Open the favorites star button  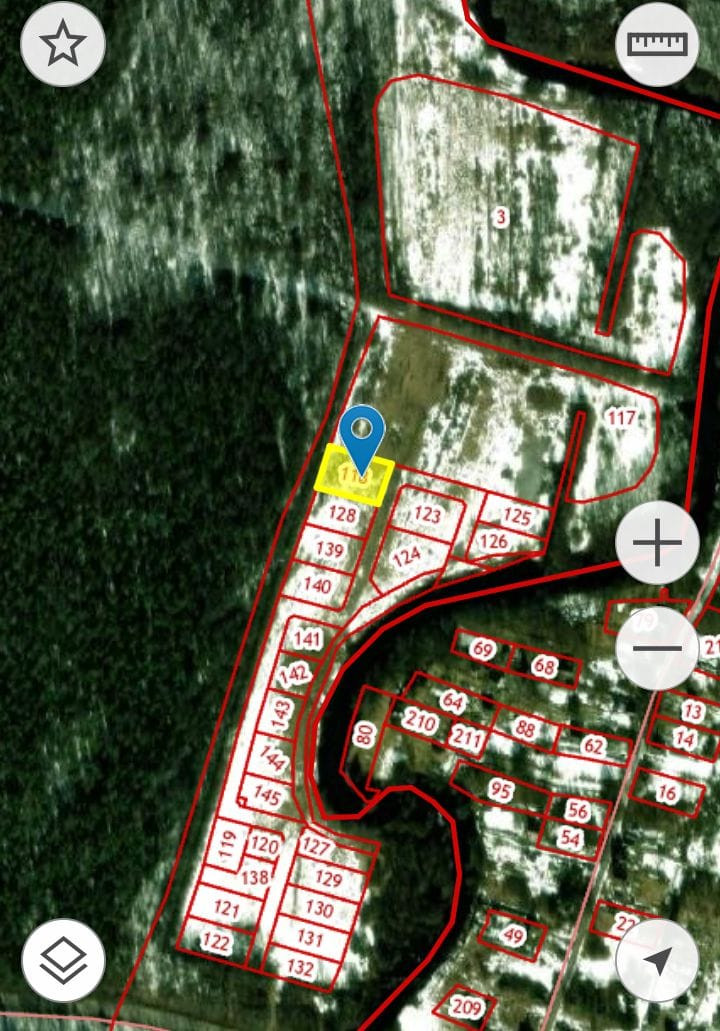click(x=62, y=44)
